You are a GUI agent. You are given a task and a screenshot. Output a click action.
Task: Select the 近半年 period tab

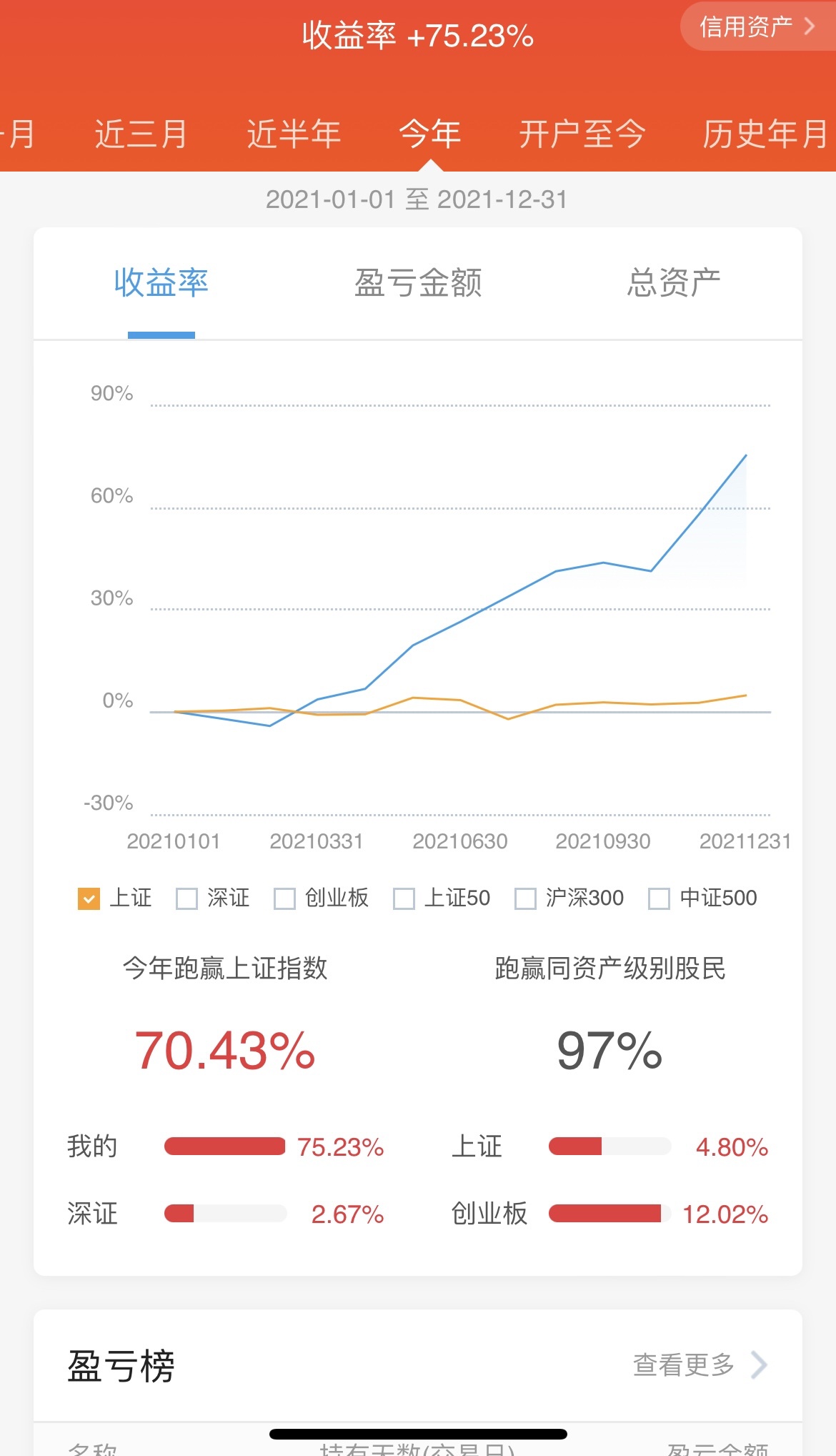pos(294,134)
